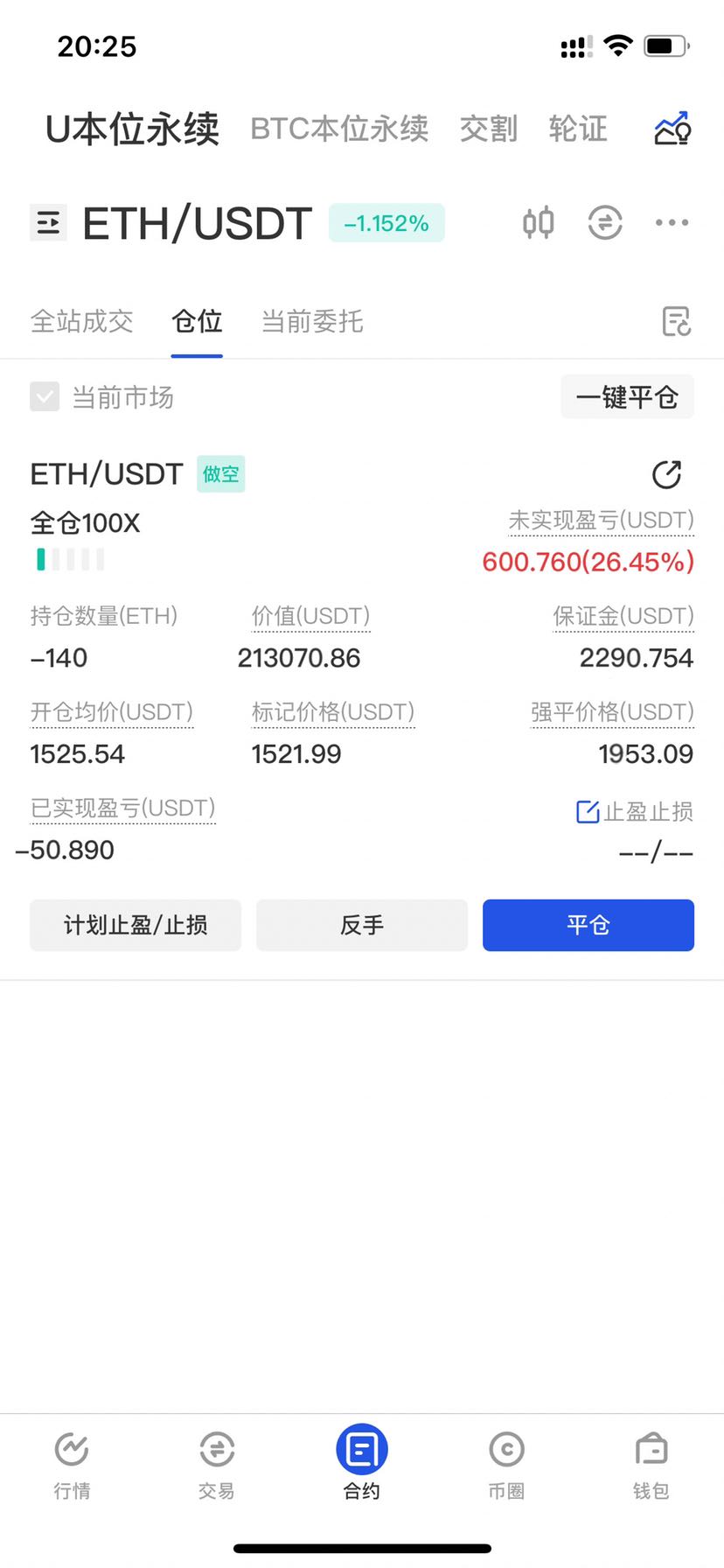Share the ETH/USDT position
The image size is (724, 1568).
666,474
